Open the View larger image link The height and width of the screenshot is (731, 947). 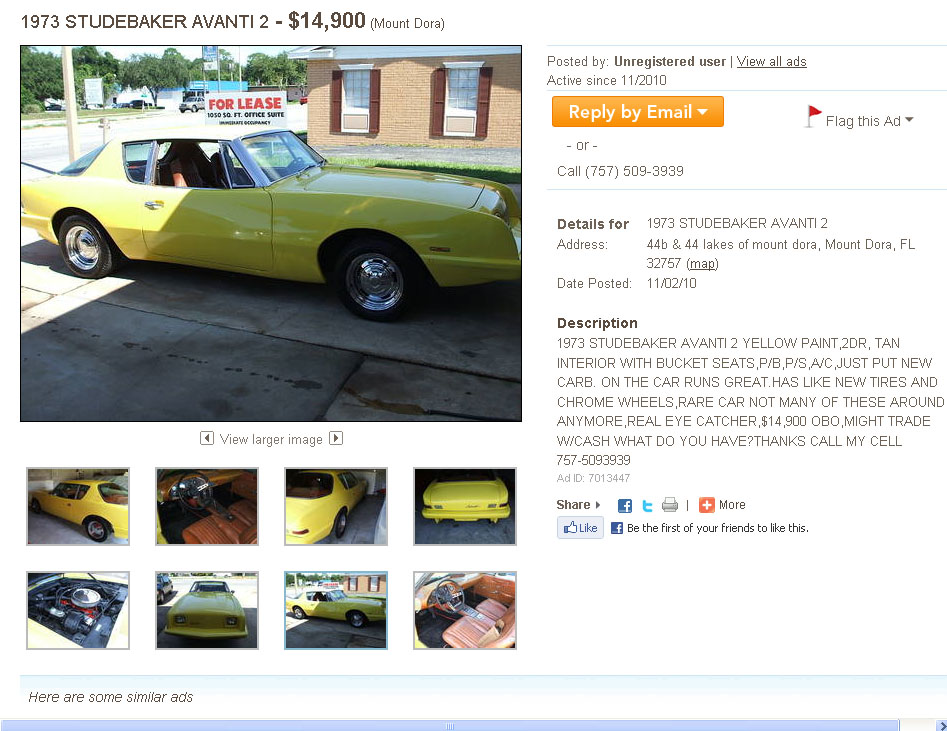[x=271, y=439]
